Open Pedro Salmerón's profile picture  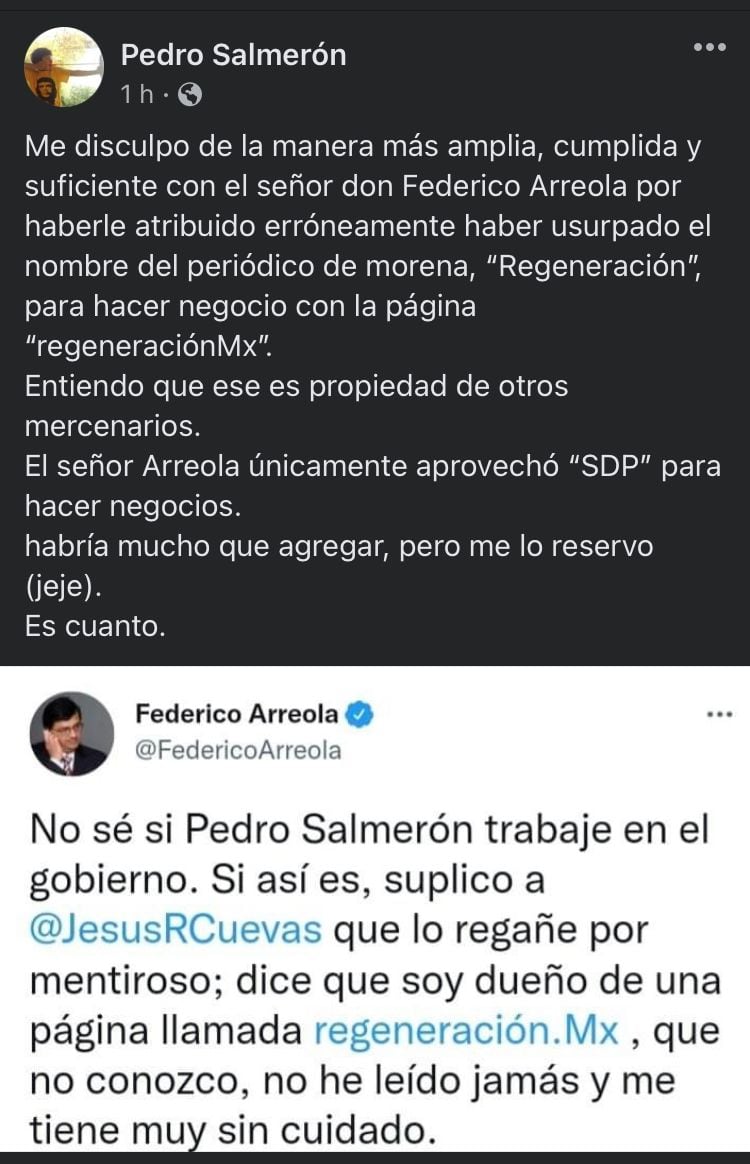point(64,67)
